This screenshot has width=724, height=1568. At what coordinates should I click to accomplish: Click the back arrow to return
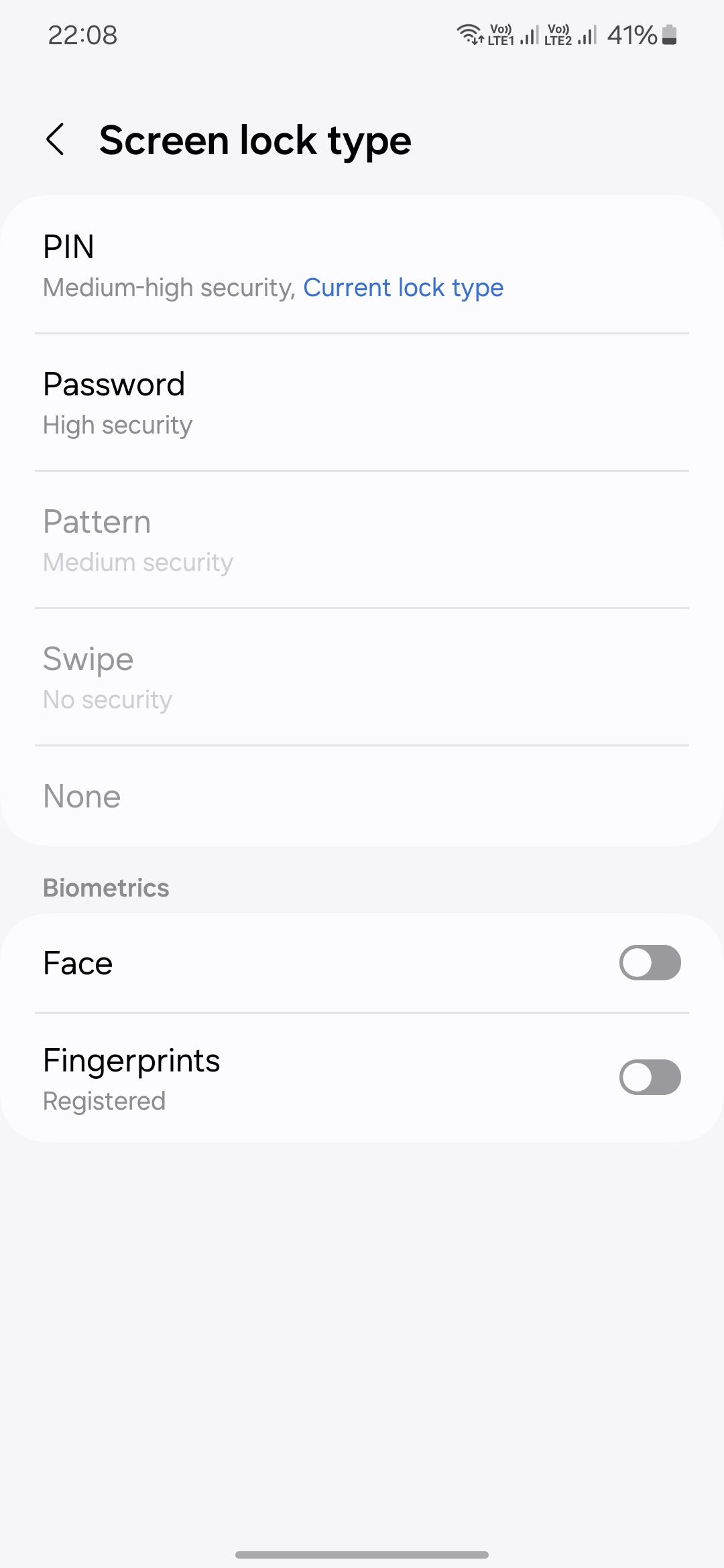click(56, 139)
